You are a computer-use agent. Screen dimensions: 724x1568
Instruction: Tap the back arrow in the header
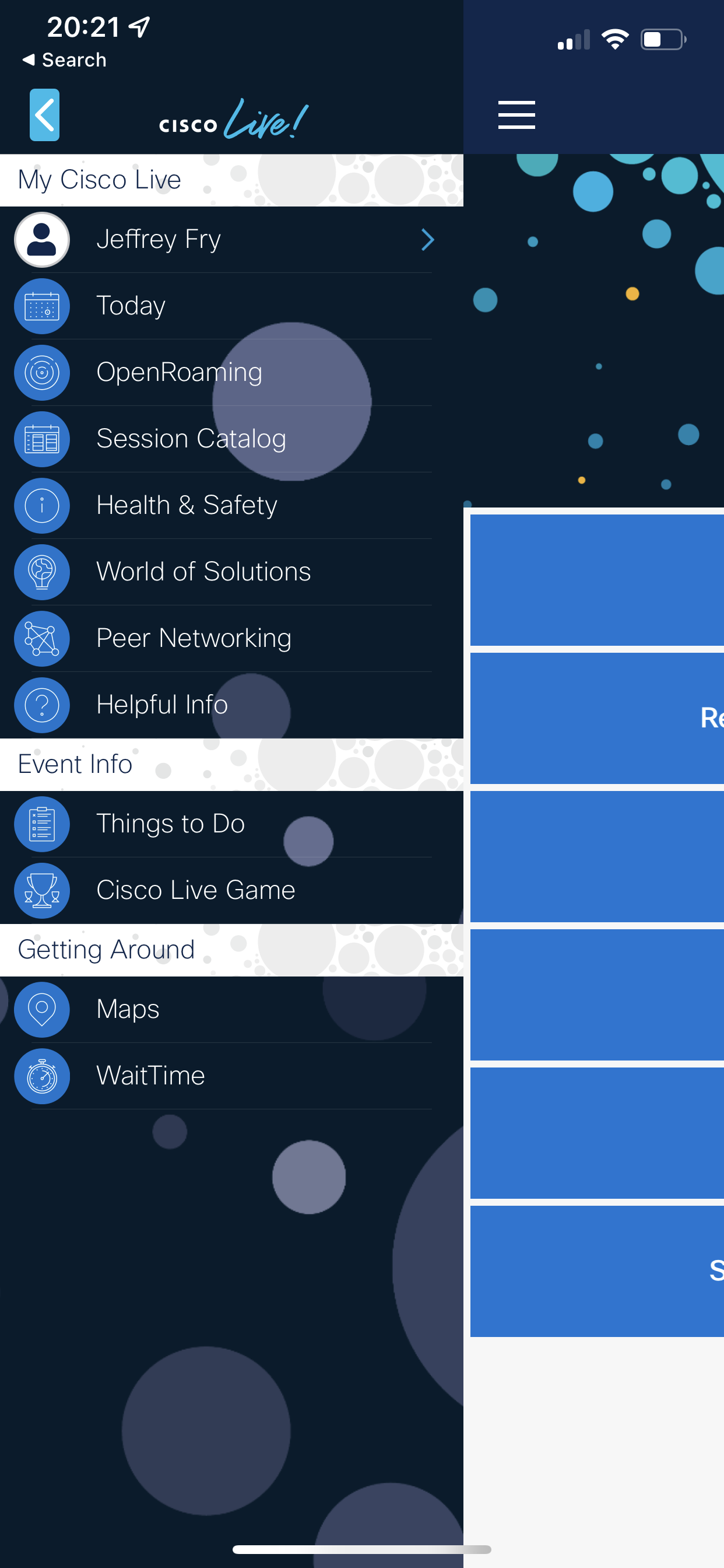44,115
